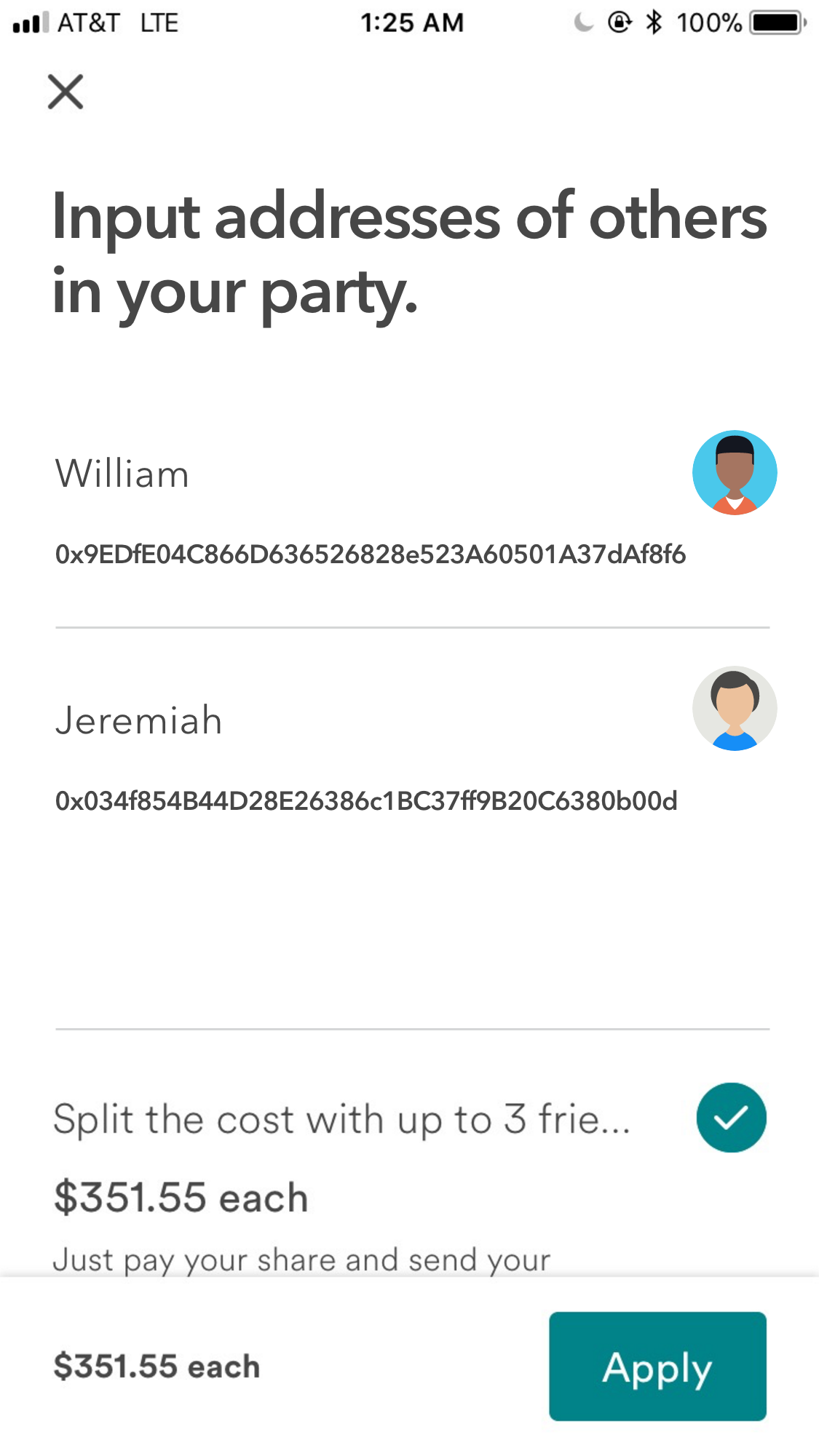819x1456 pixels.
Task: Edit William's wallet address field
Action: click(370, 554)
